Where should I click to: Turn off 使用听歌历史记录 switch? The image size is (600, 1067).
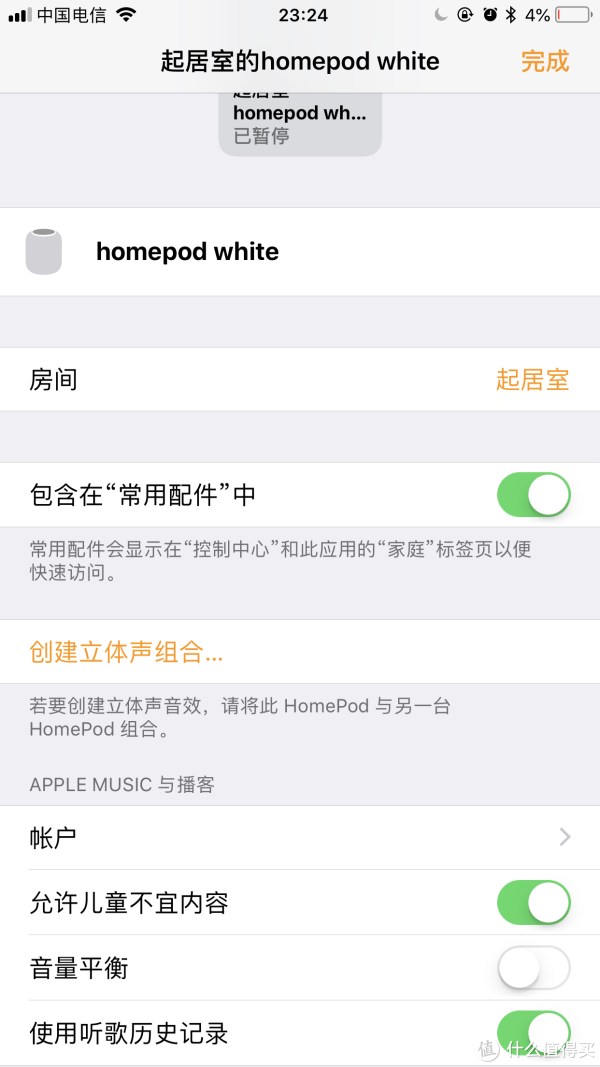533,1032
